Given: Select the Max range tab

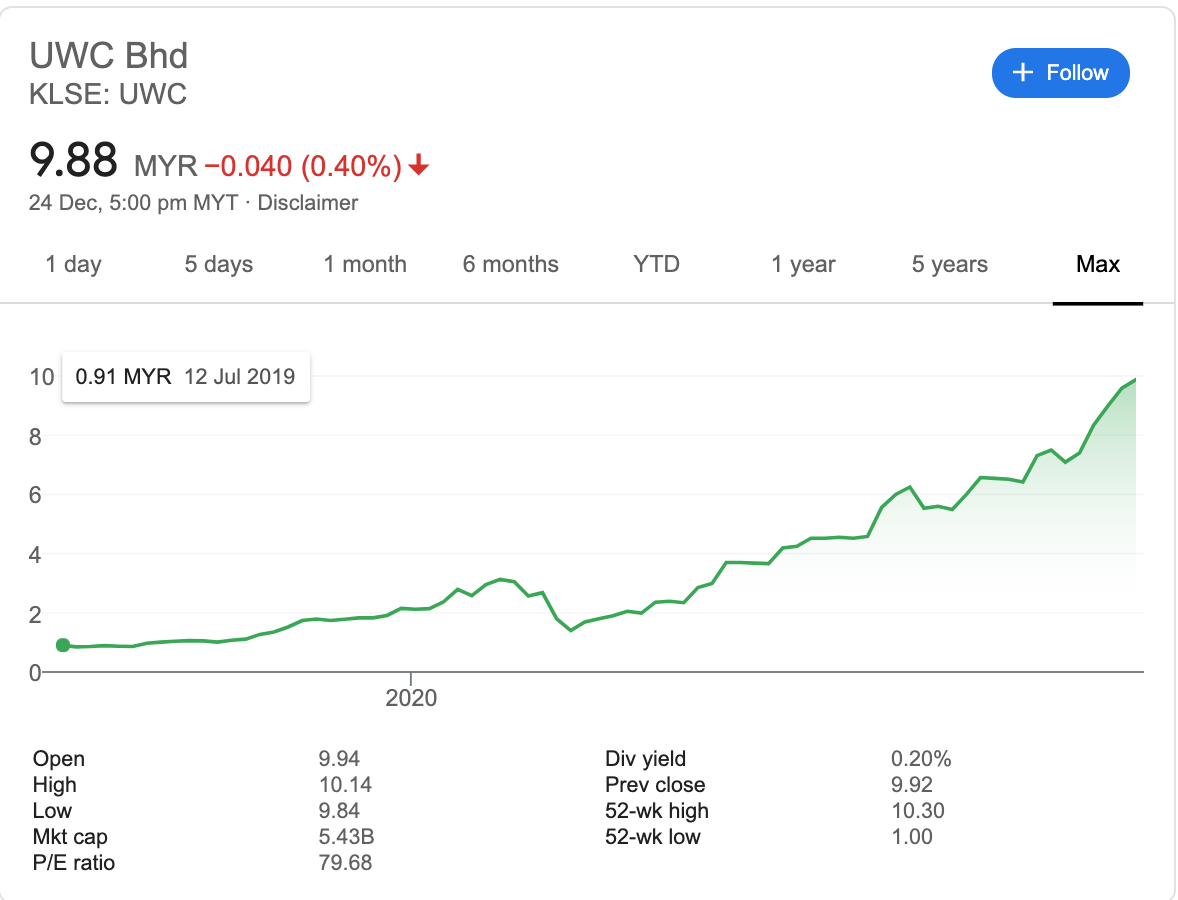Looking at the screenshot, I should pyautogui.click(x=1098, y=265).
